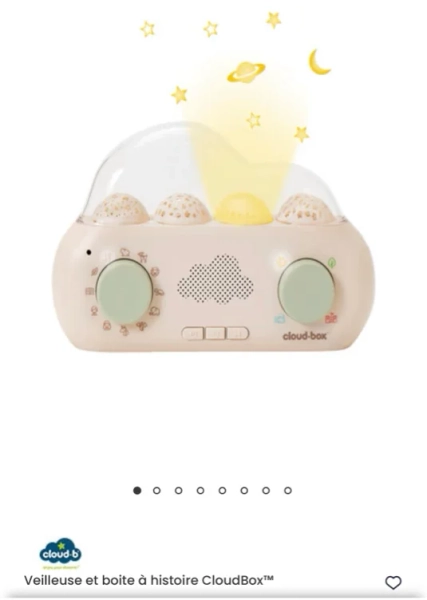
Task: Jump to the second photo via carousel dot
Action: click(x=156, y=490)
